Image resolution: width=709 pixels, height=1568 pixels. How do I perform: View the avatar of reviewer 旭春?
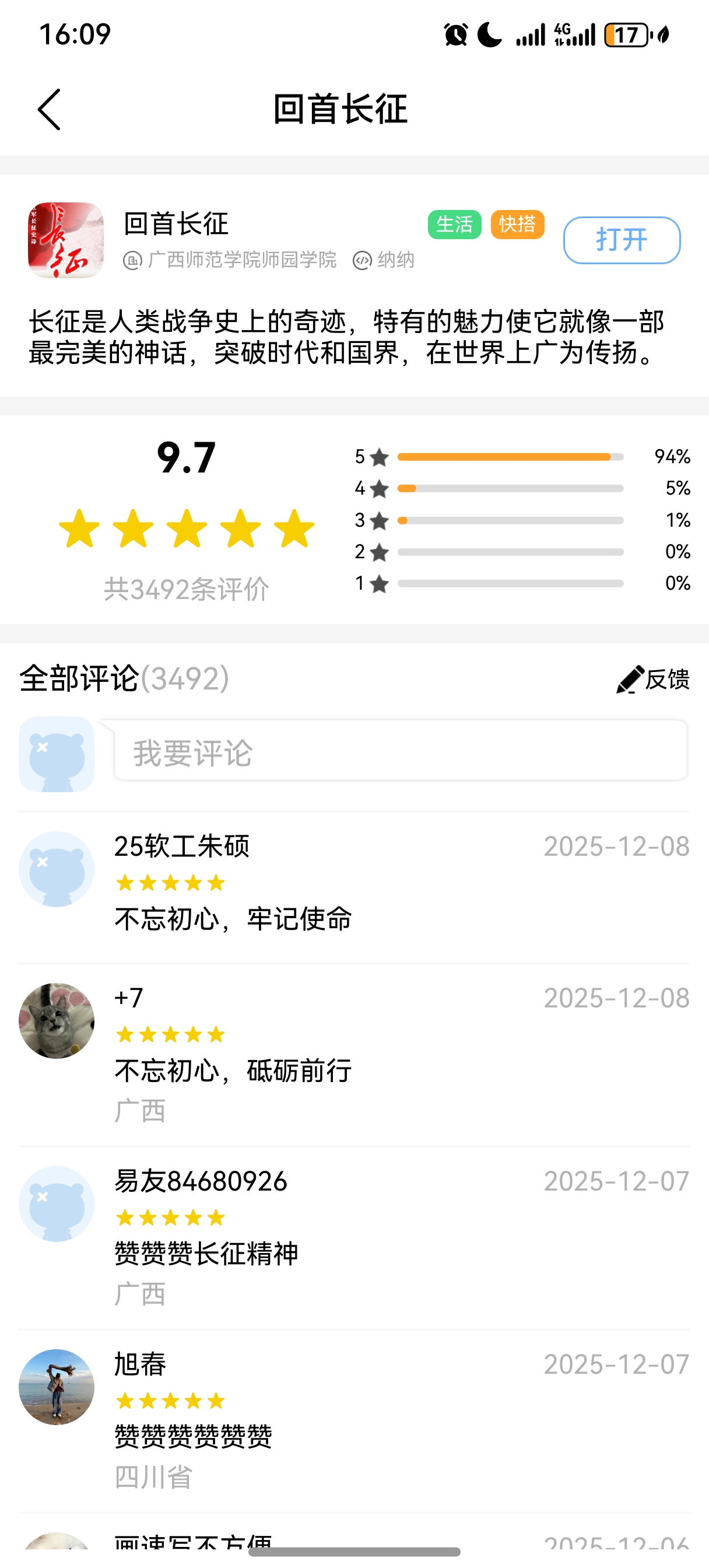pos(57,1387)
